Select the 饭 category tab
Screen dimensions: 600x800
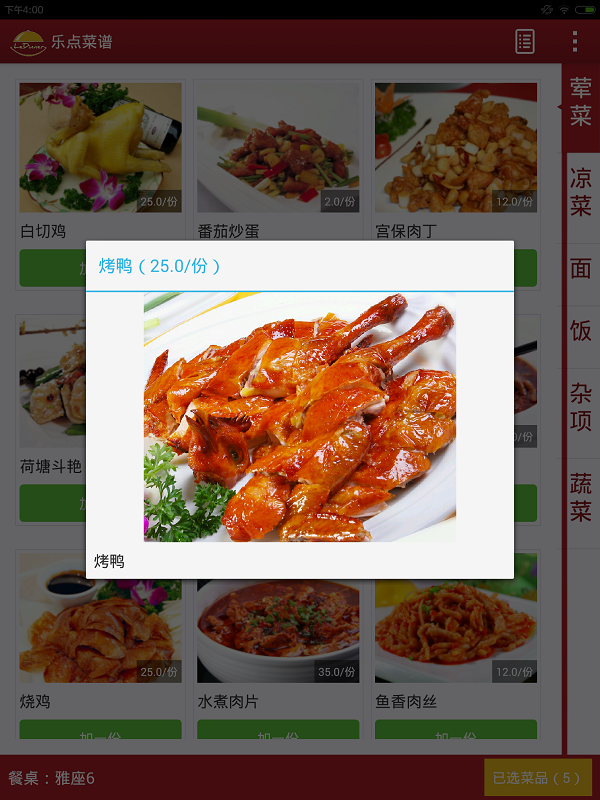pos(581,330)
